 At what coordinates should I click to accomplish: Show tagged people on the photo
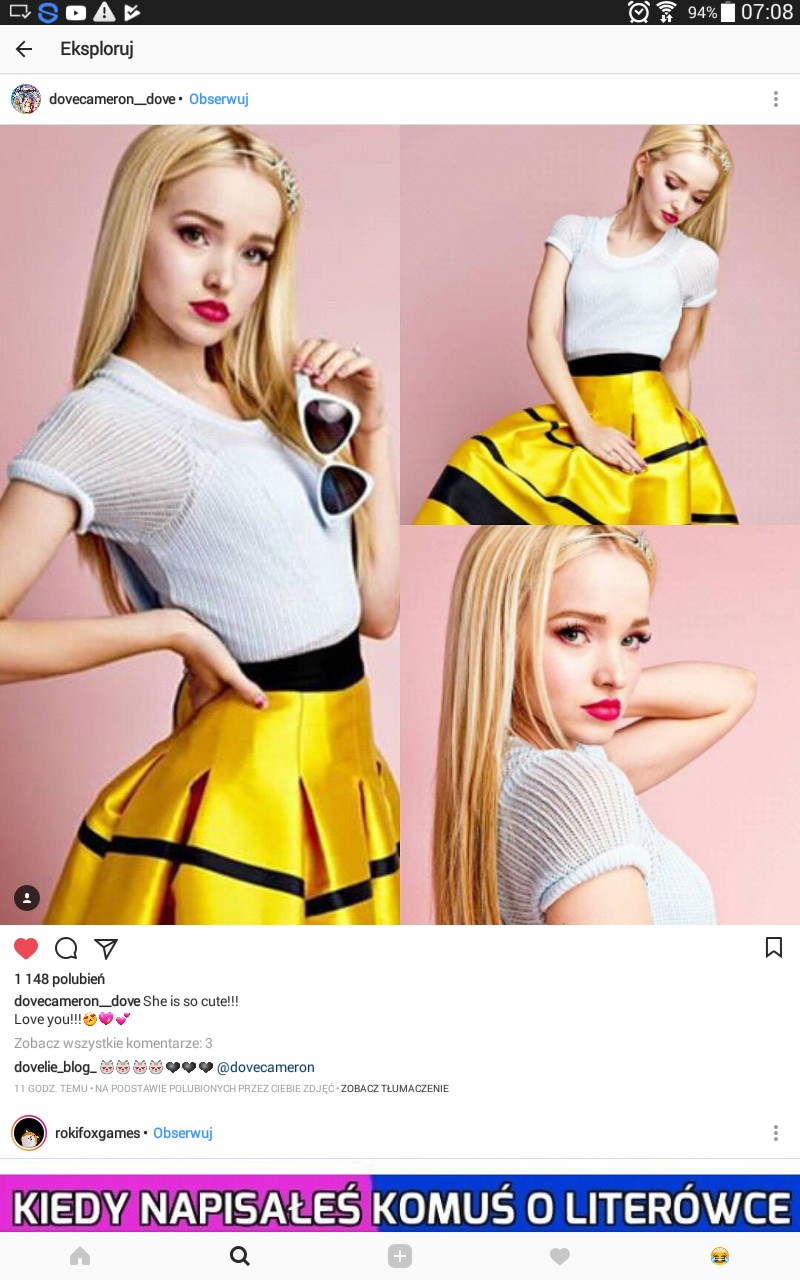(x=27, y=897)
